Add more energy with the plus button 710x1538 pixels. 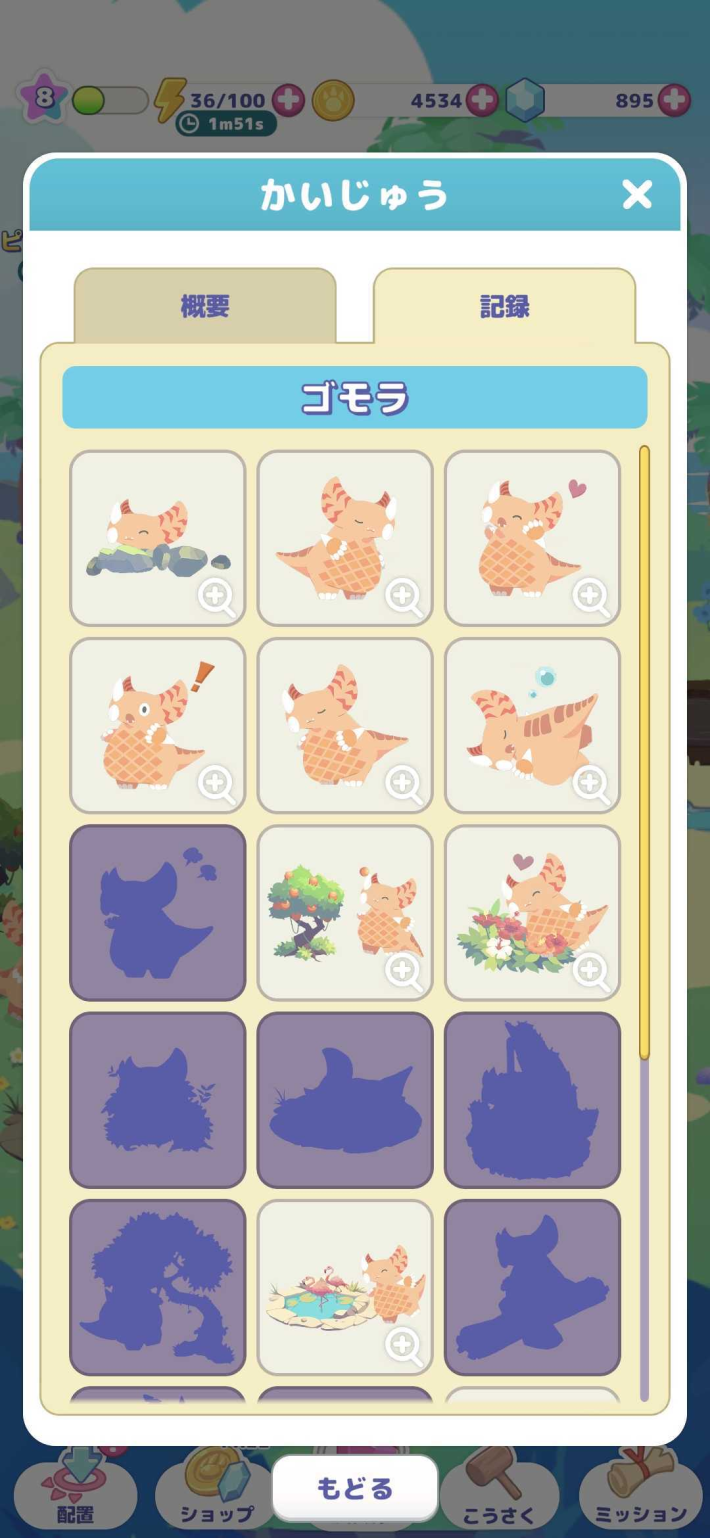click(x=288, y=100)
